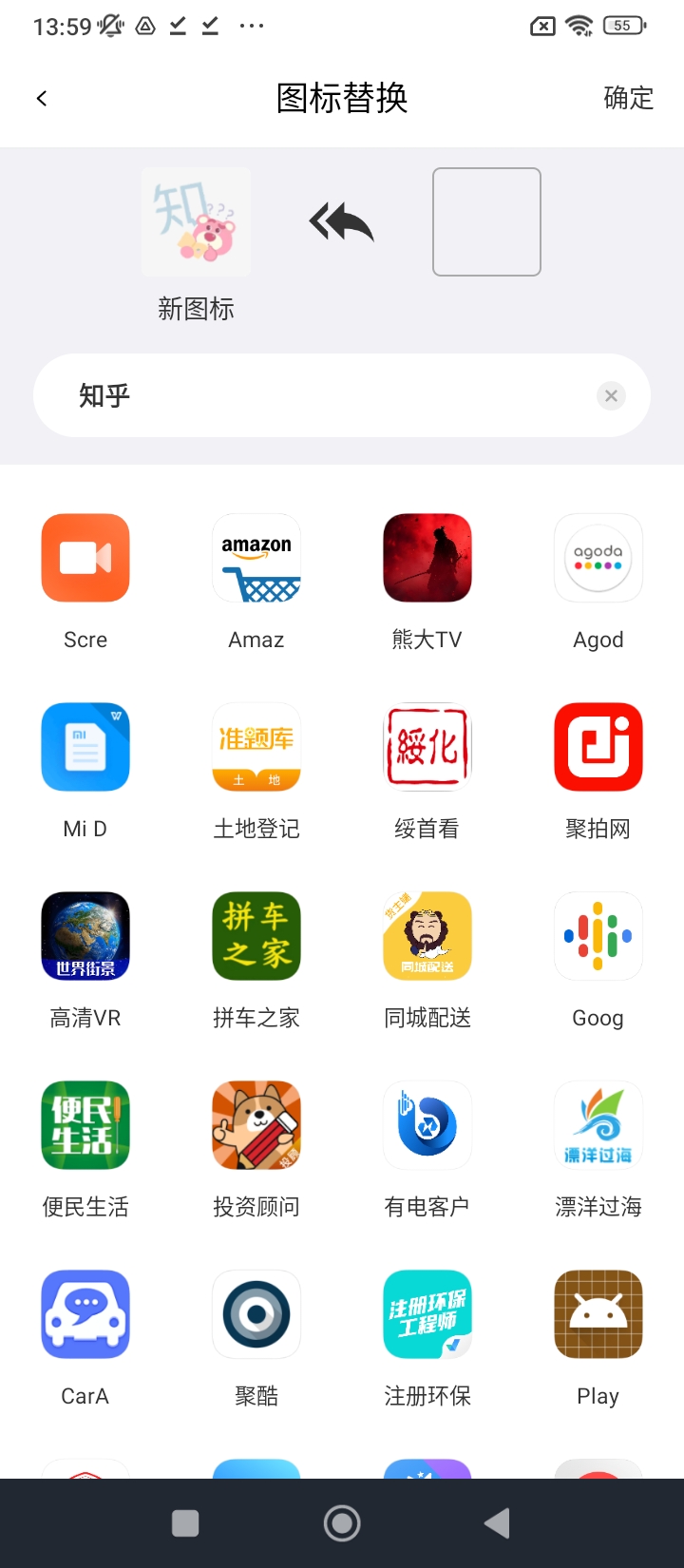Pick the Scre app icon
684x1568 pixels.
(85, 559)
